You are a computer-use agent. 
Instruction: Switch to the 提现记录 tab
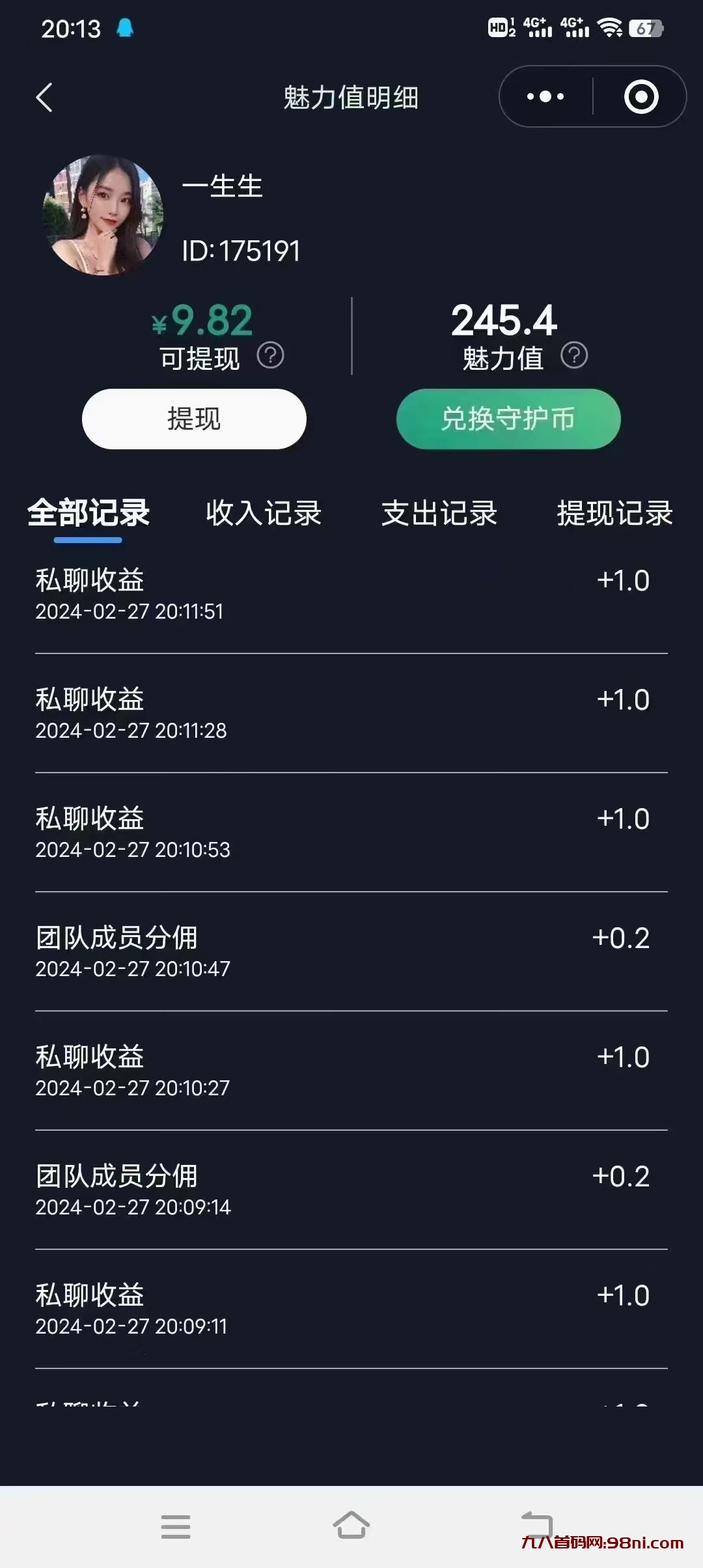pos(614,514)
